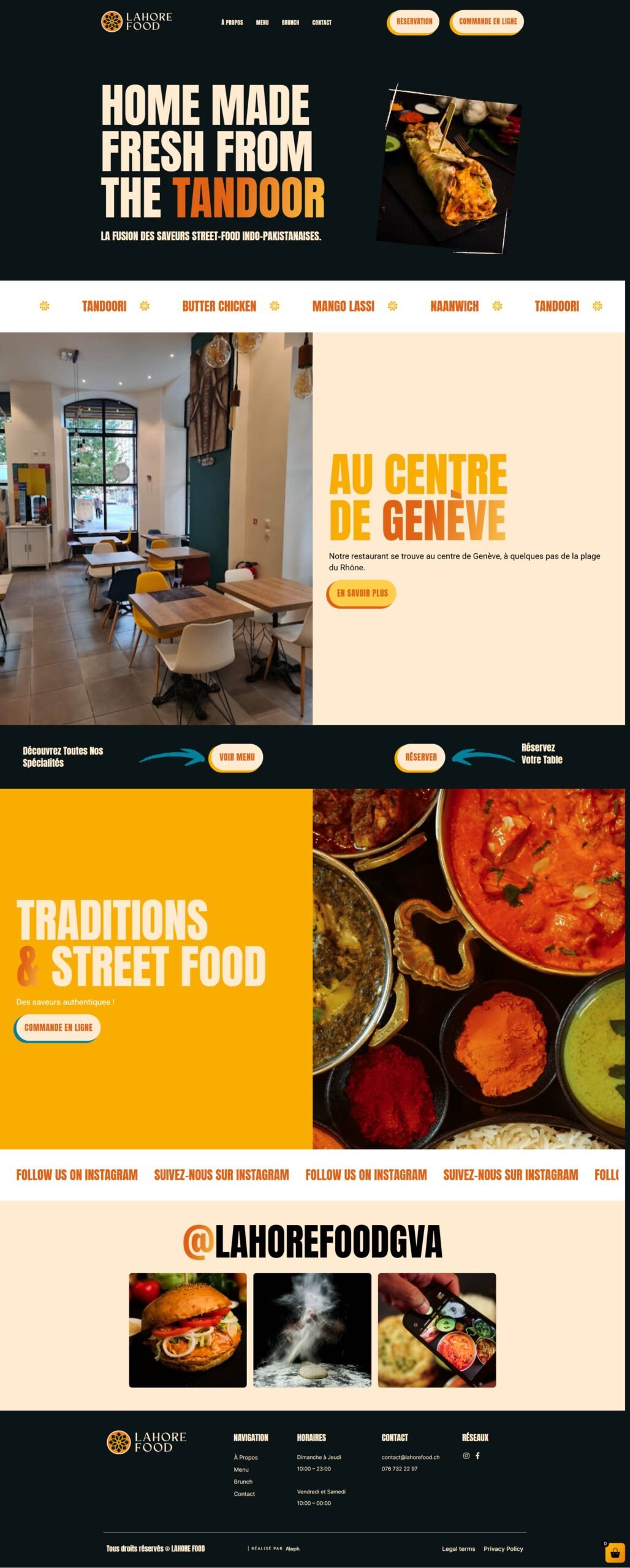Tap the Voir menu button
The height and width of the screenshot is (1568, 630).
(x=237, y=757)
